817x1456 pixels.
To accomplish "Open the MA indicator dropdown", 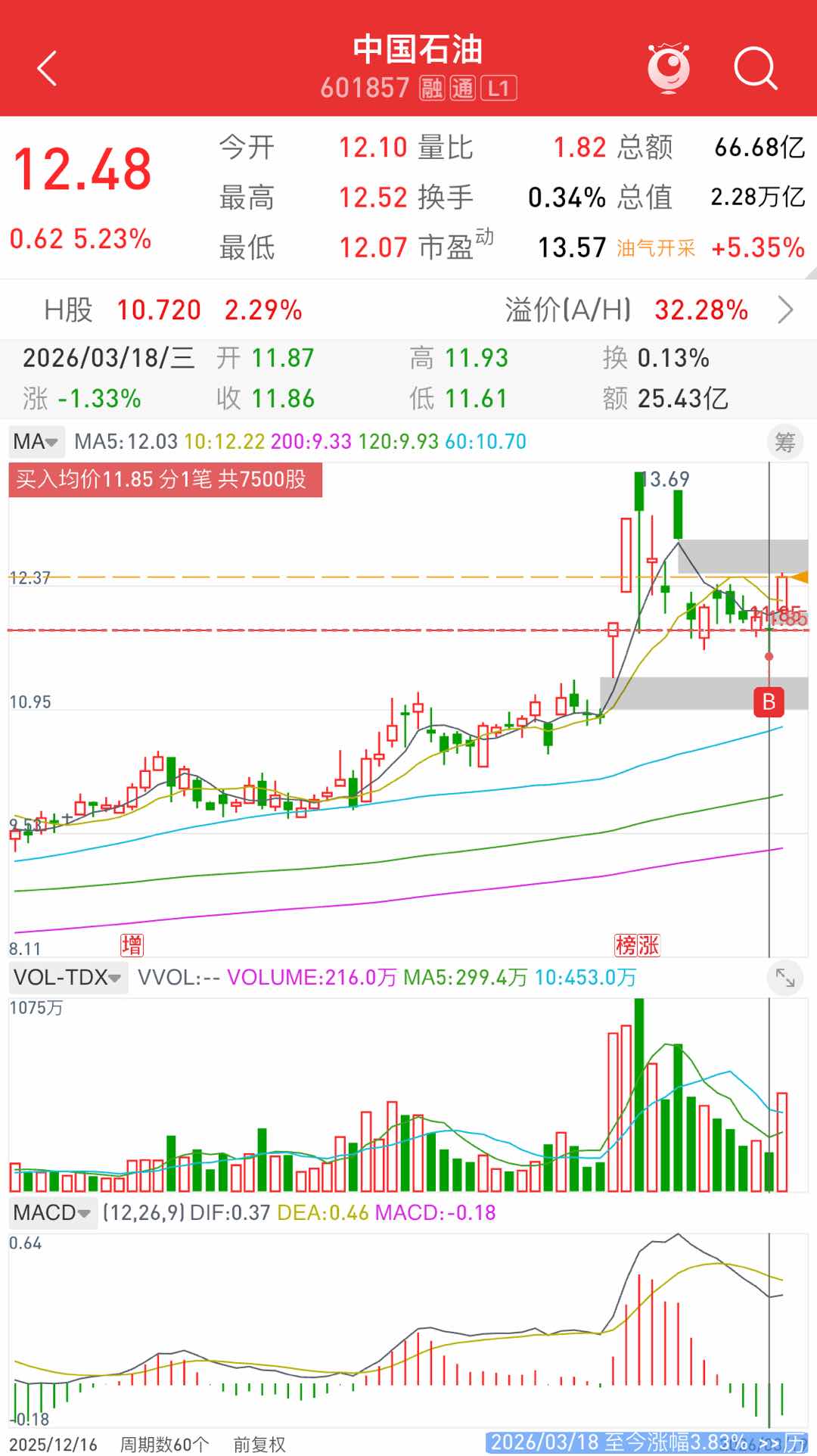I will (x=36, y=441).
